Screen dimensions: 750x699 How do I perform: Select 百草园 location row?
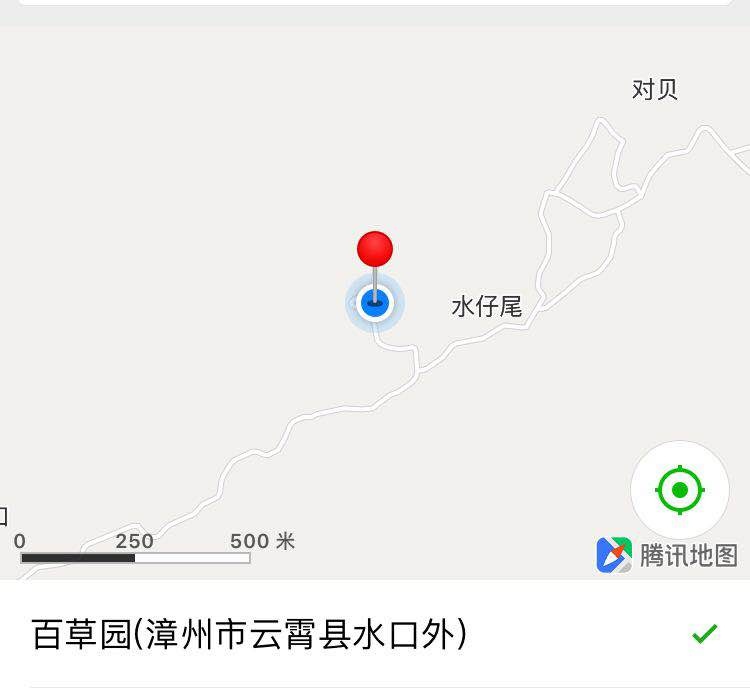(x=374, y=634)
